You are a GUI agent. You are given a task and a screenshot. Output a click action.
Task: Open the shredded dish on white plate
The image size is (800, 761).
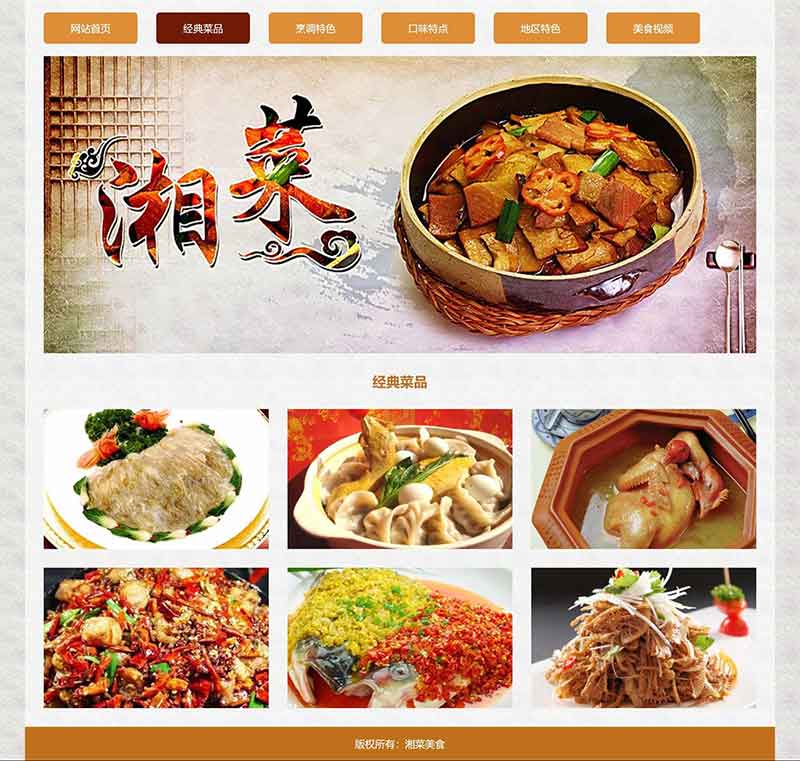643,637
